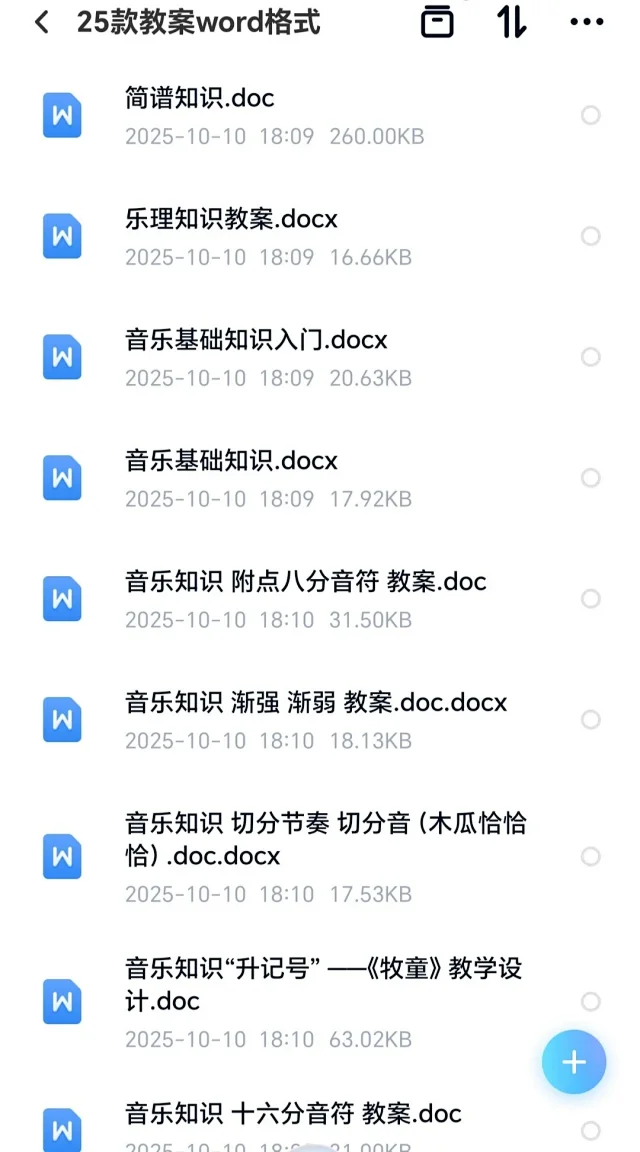Tap the blue plus floating button

point(574,1062)
